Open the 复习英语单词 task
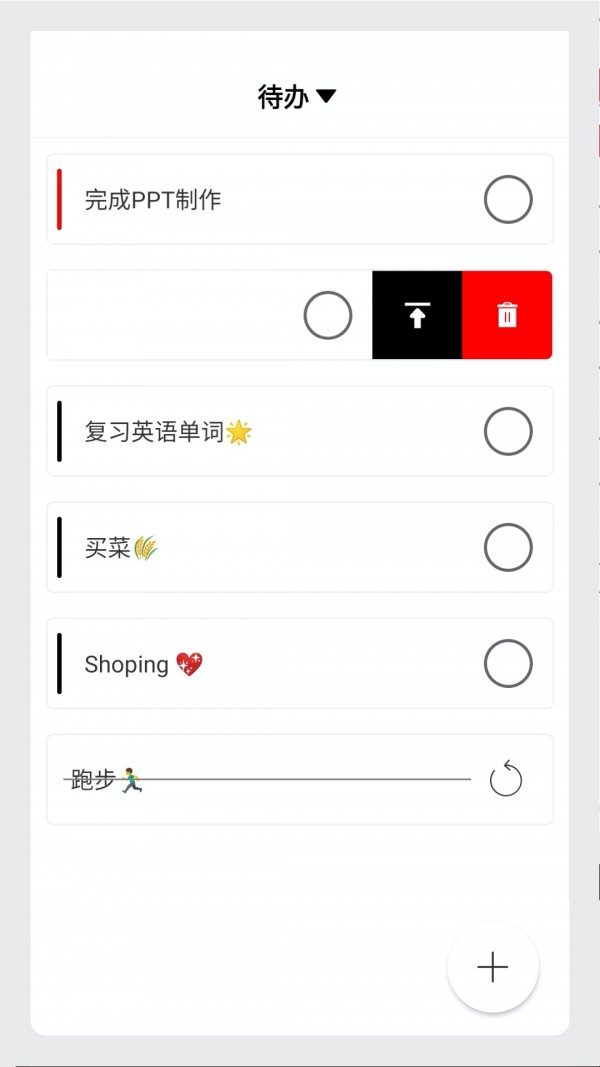This screenshot has height=1067, width=600. 168,431
